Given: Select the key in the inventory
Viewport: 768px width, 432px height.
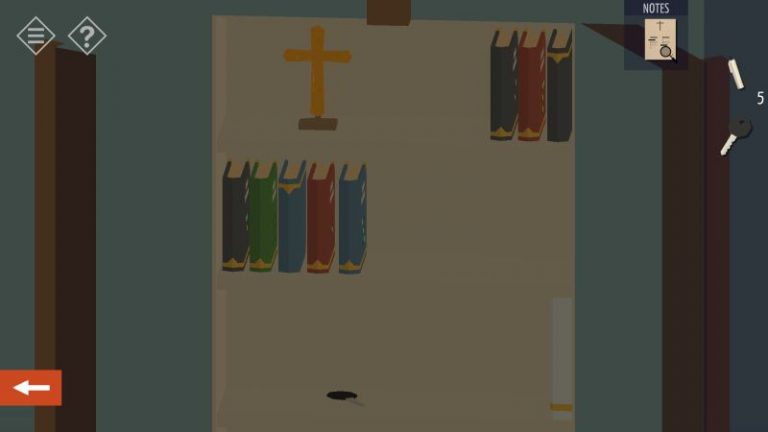Looking at the screenshot, I should coord(737,135).
